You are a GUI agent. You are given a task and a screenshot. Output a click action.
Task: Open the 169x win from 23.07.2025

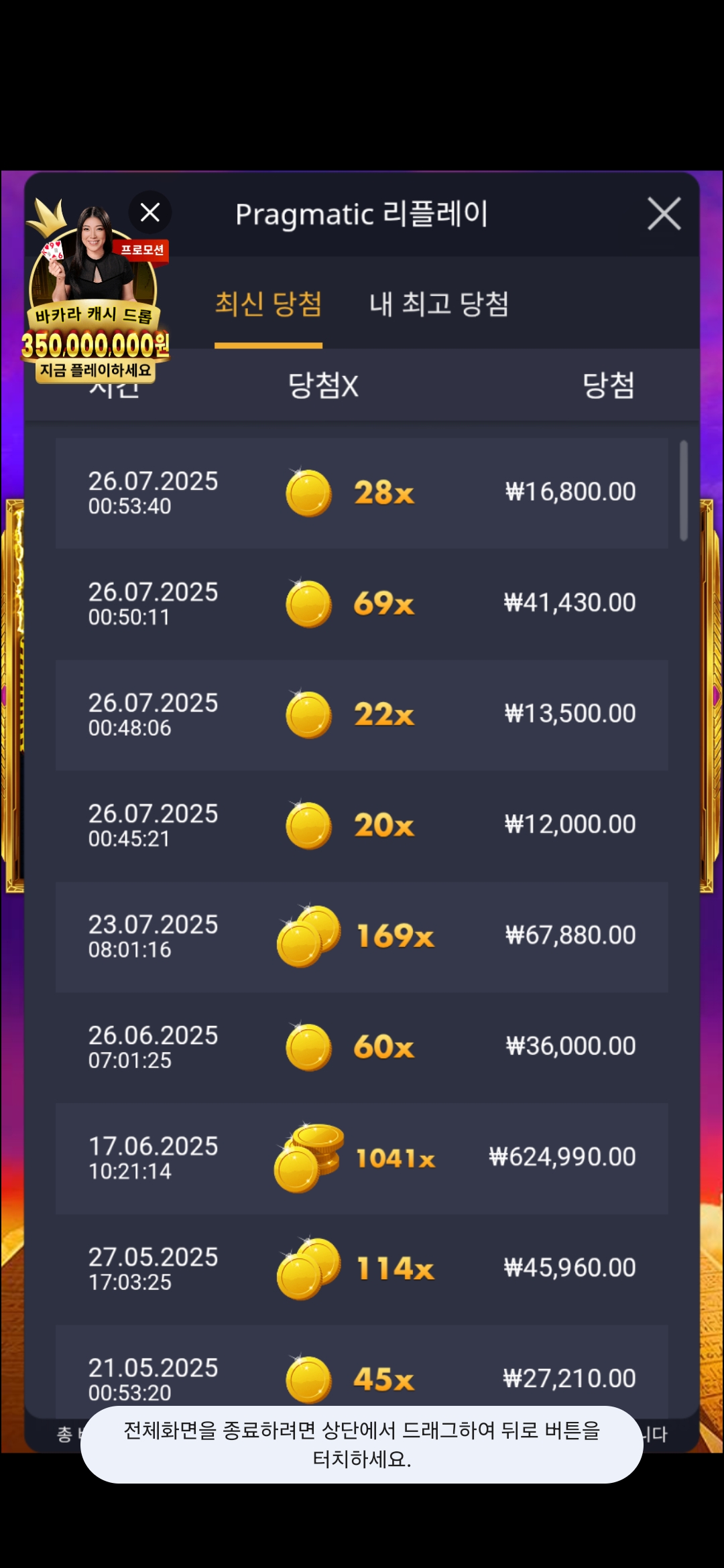362,937
